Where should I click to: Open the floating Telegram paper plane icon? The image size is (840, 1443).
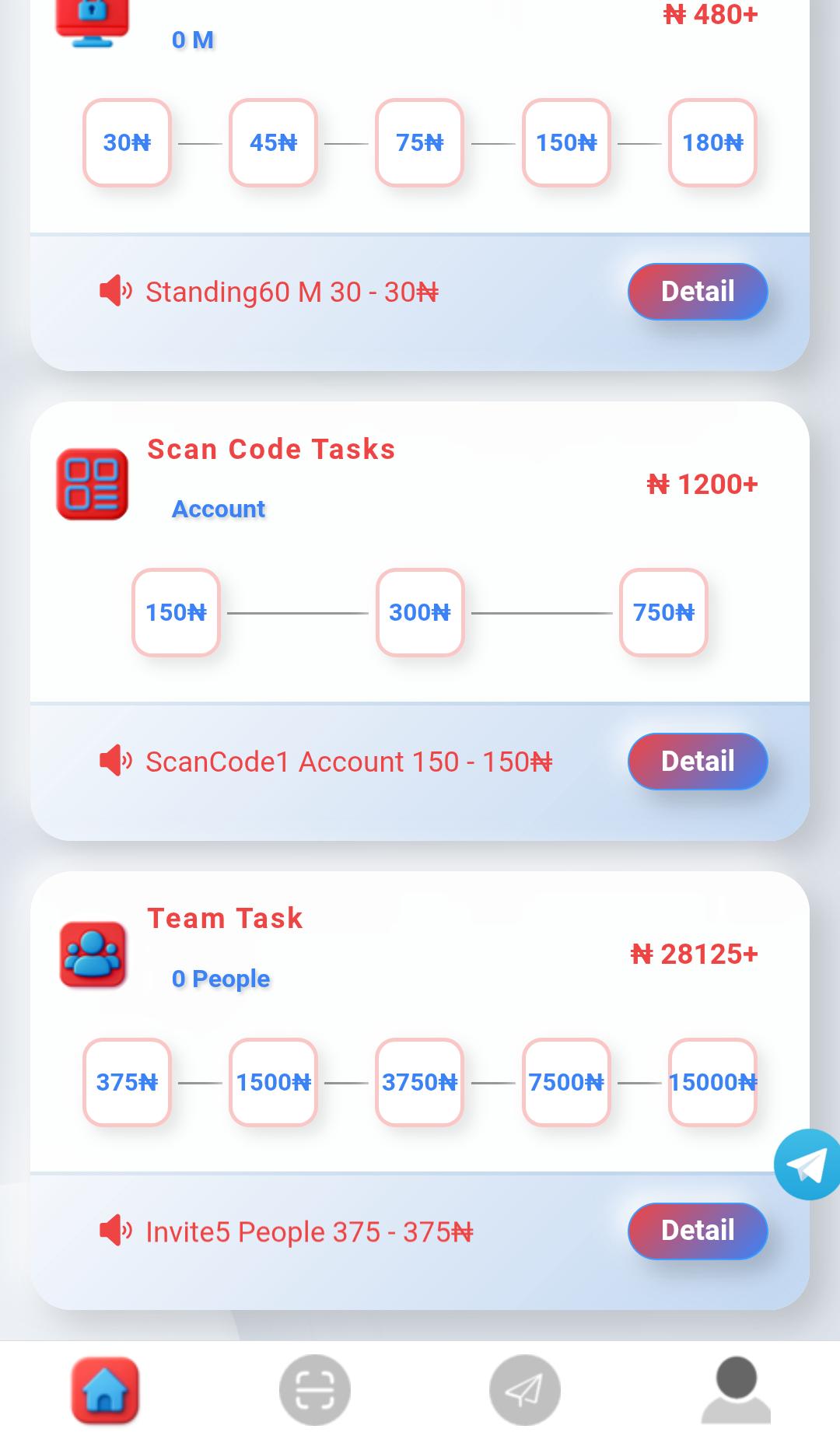click(807, 1163)
